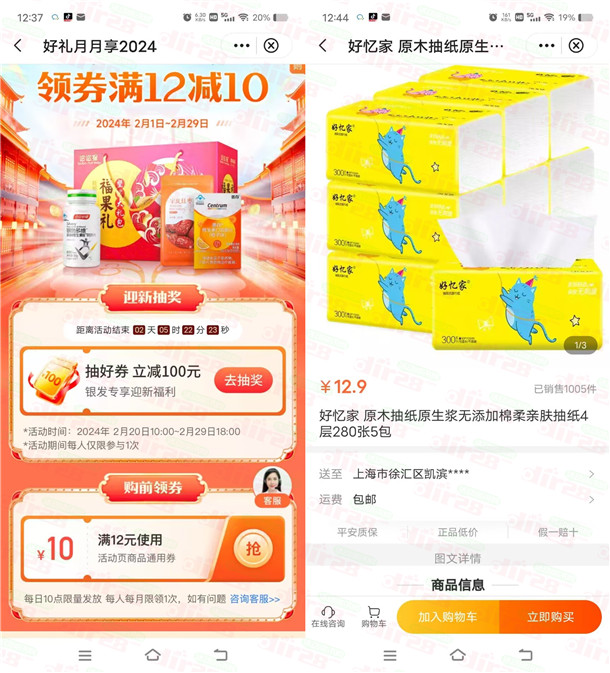Go back from the 好忆家 product page
610x673 pixels.
click(322, 46)
